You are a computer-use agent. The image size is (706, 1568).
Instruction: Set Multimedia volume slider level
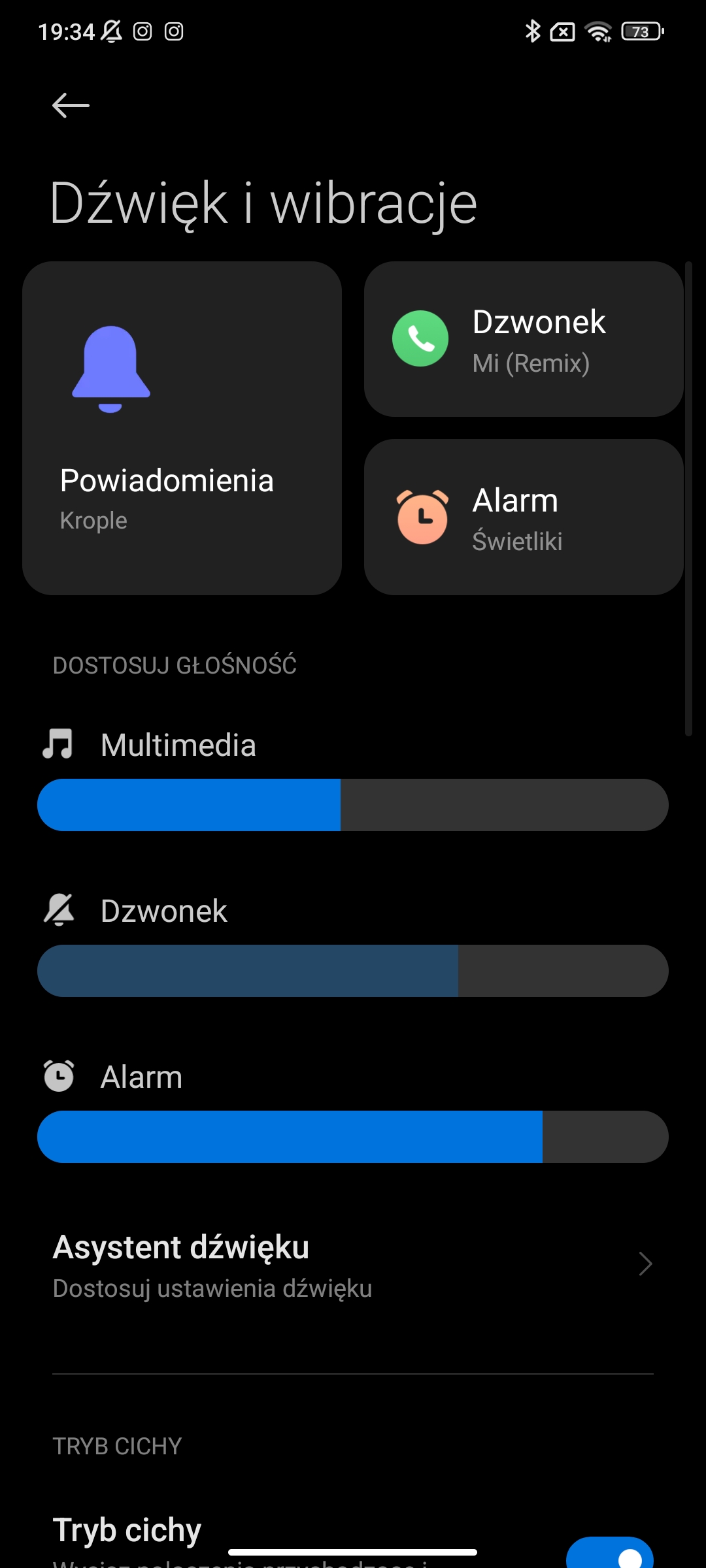(x=353, y=805)
